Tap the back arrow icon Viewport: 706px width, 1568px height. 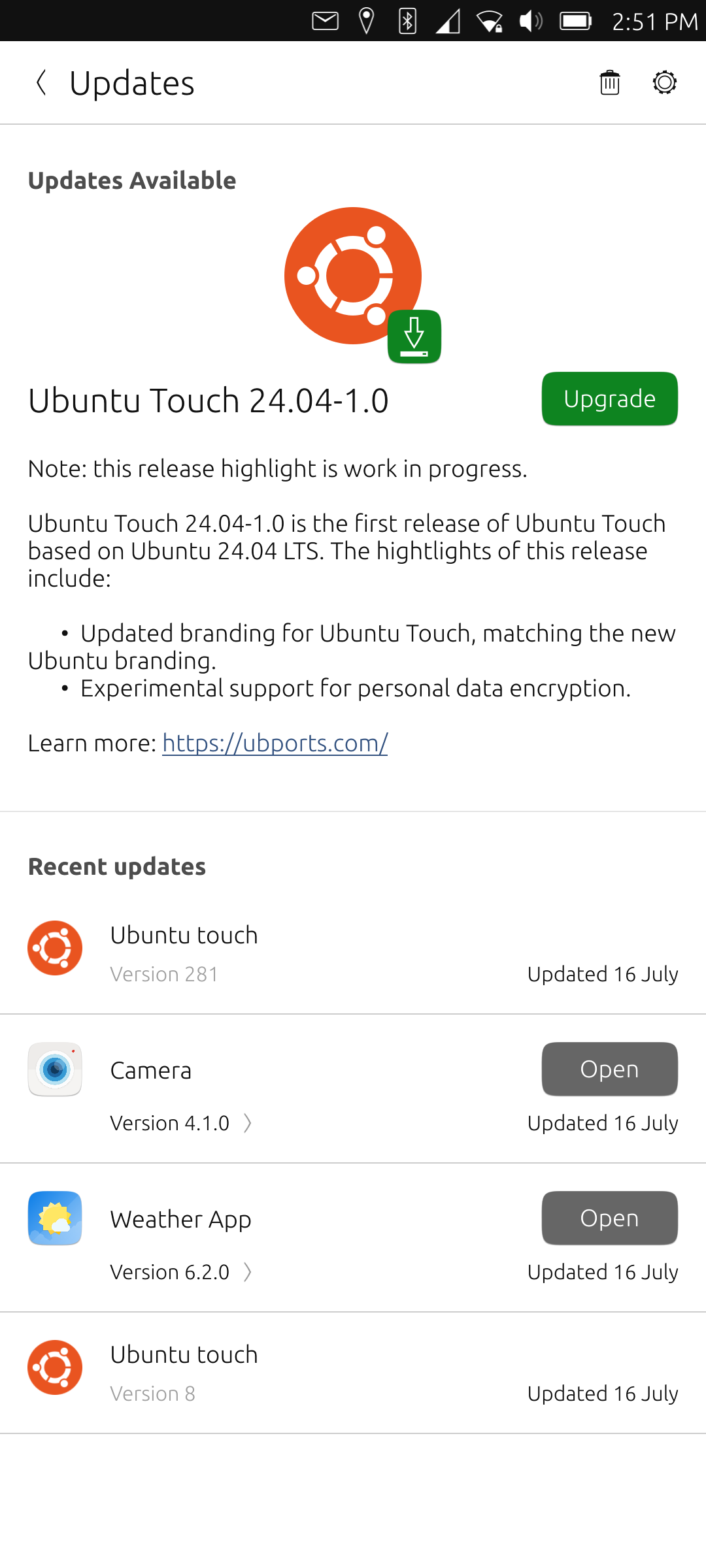tap(42, 82)
